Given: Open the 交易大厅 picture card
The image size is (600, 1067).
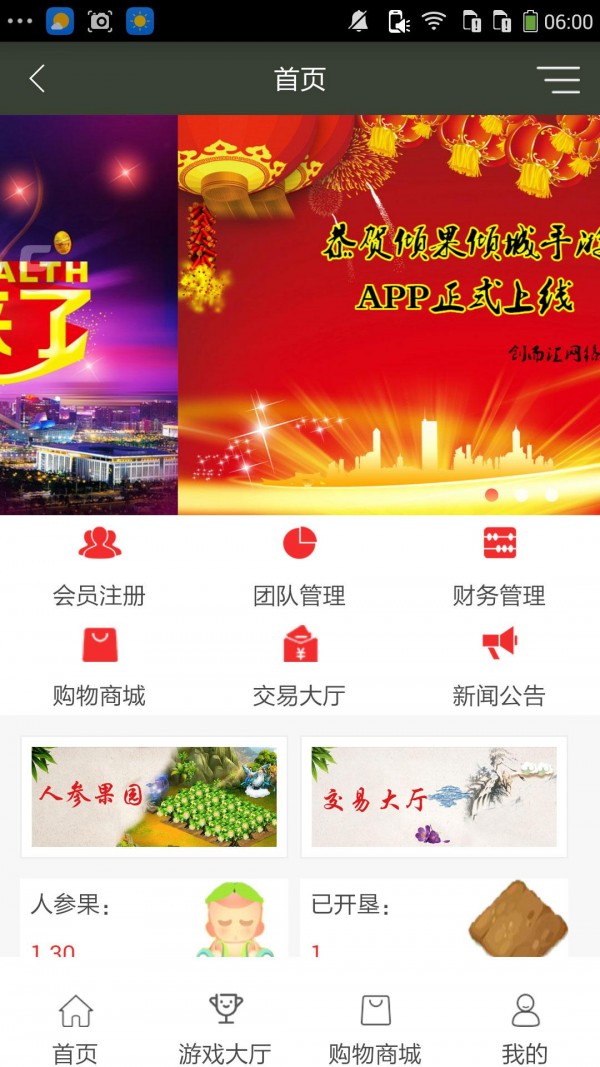Looking at the screenshot, I should click(x=434, y=796).
